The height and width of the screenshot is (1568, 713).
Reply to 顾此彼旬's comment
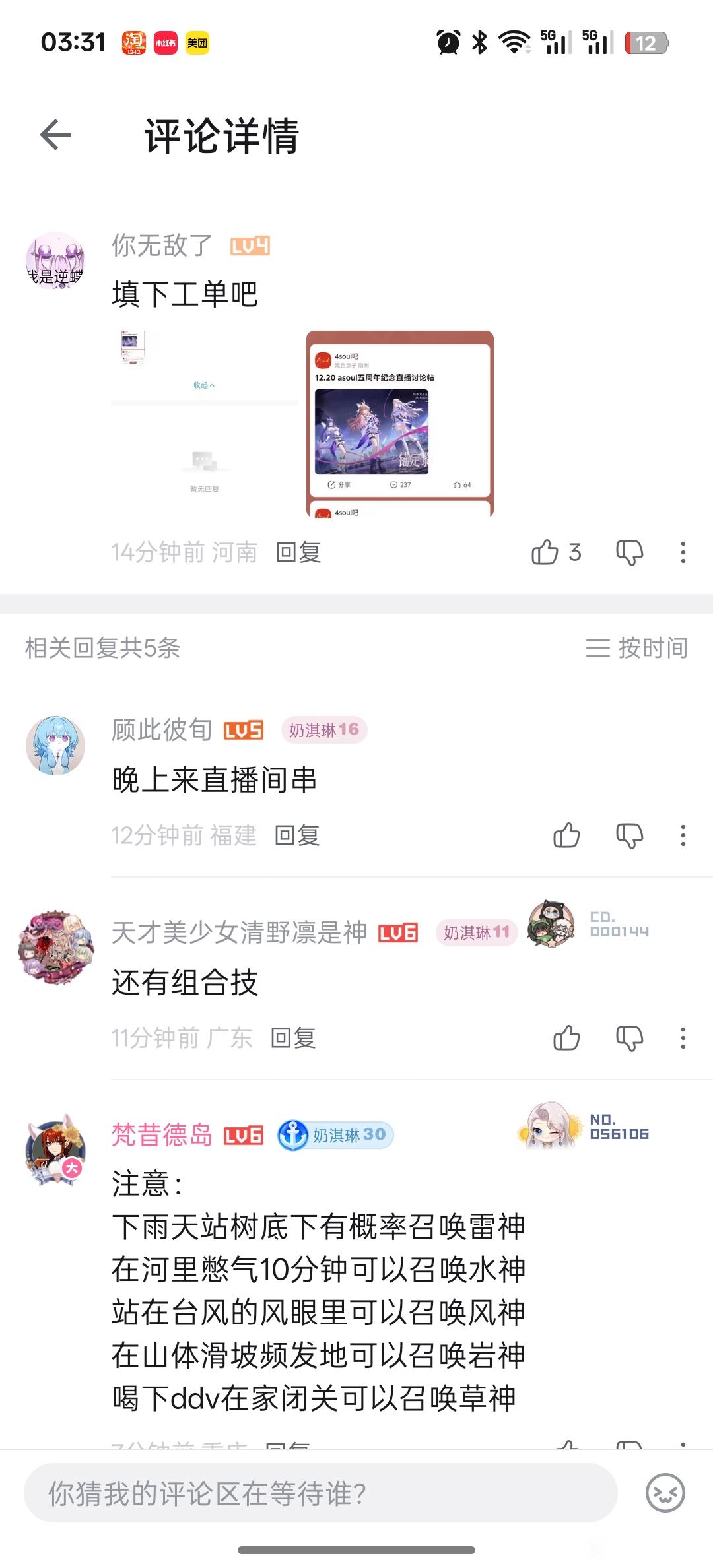click(297, 835)
